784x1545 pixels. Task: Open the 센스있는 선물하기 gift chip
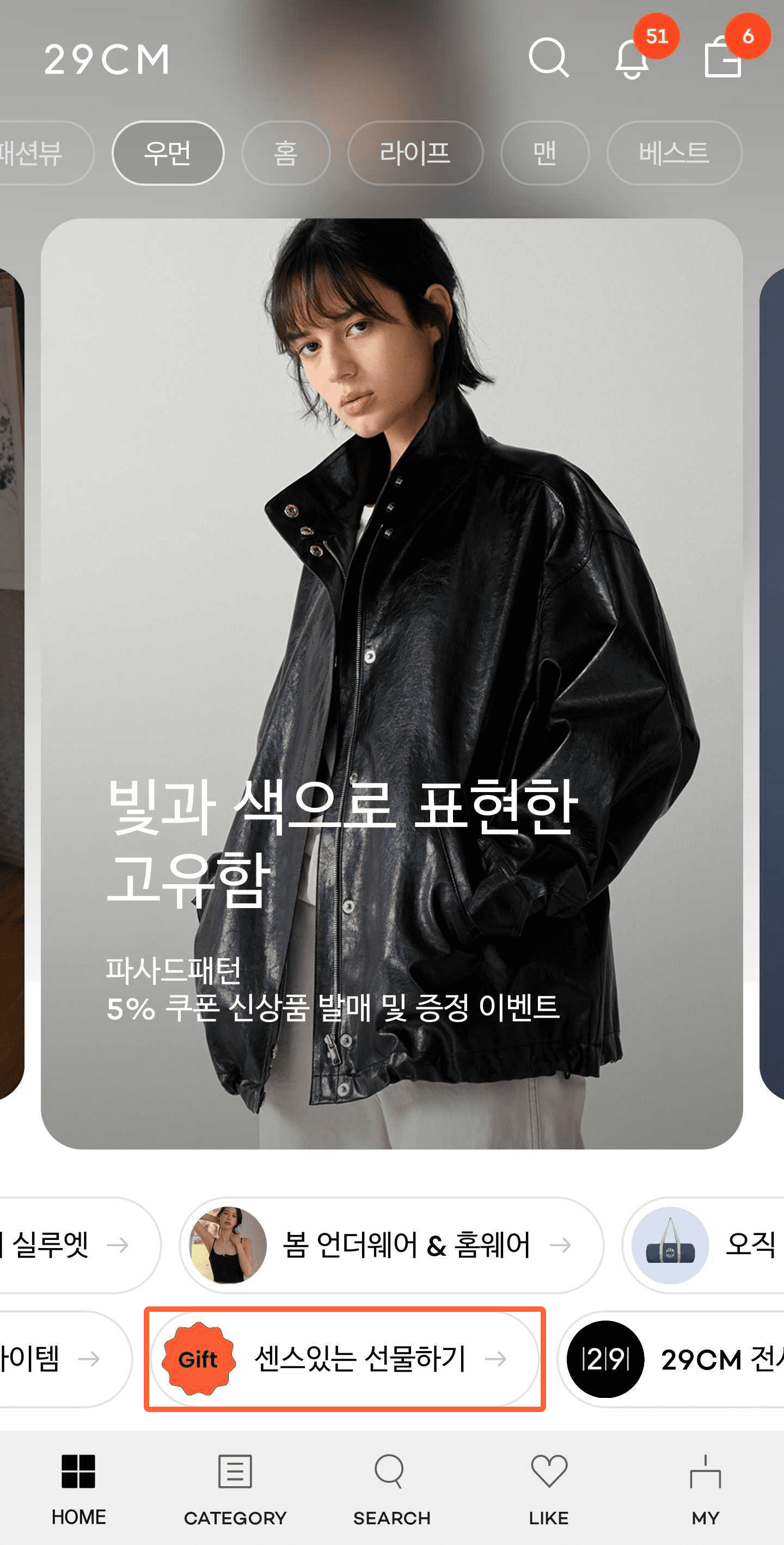tap(345, 1359)
